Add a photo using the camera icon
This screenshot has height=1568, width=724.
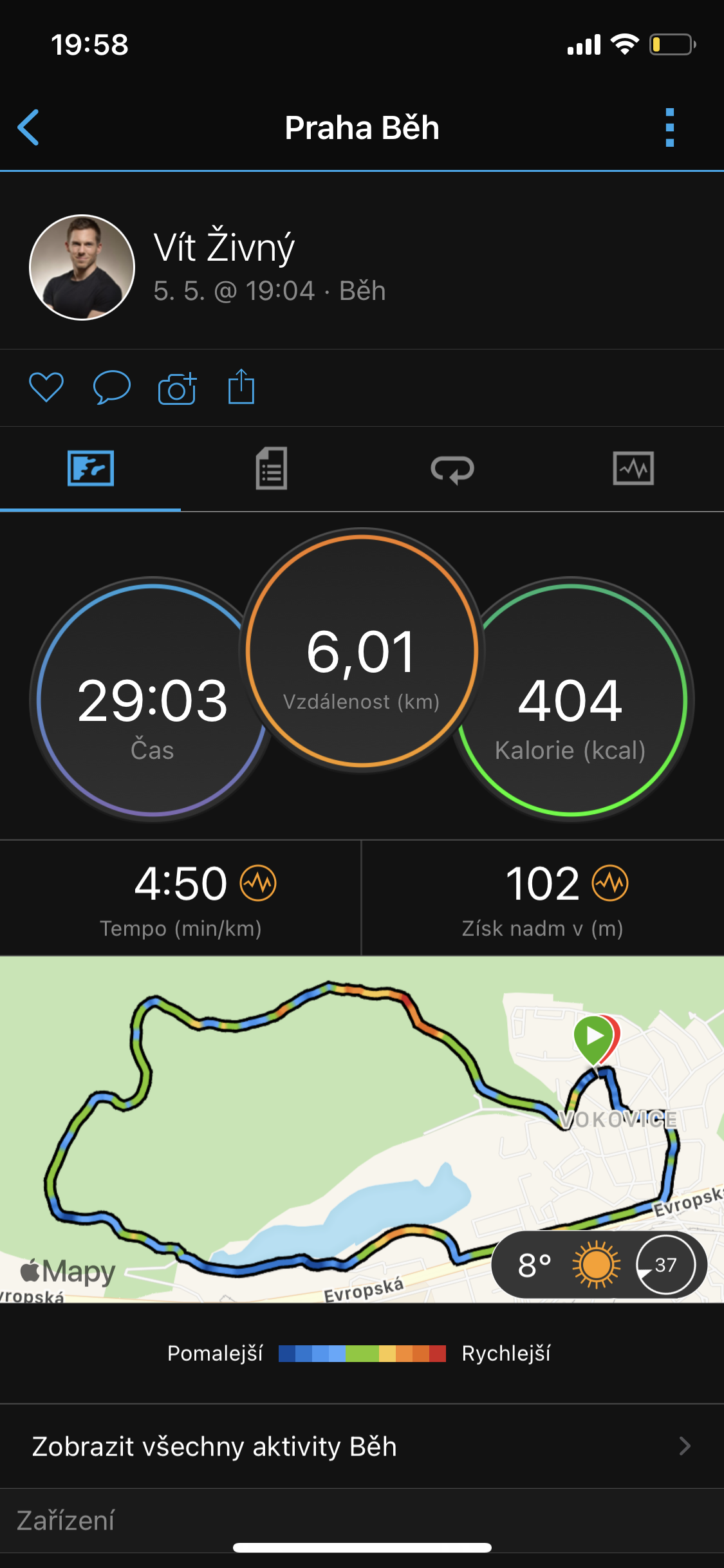click(177, 388)
